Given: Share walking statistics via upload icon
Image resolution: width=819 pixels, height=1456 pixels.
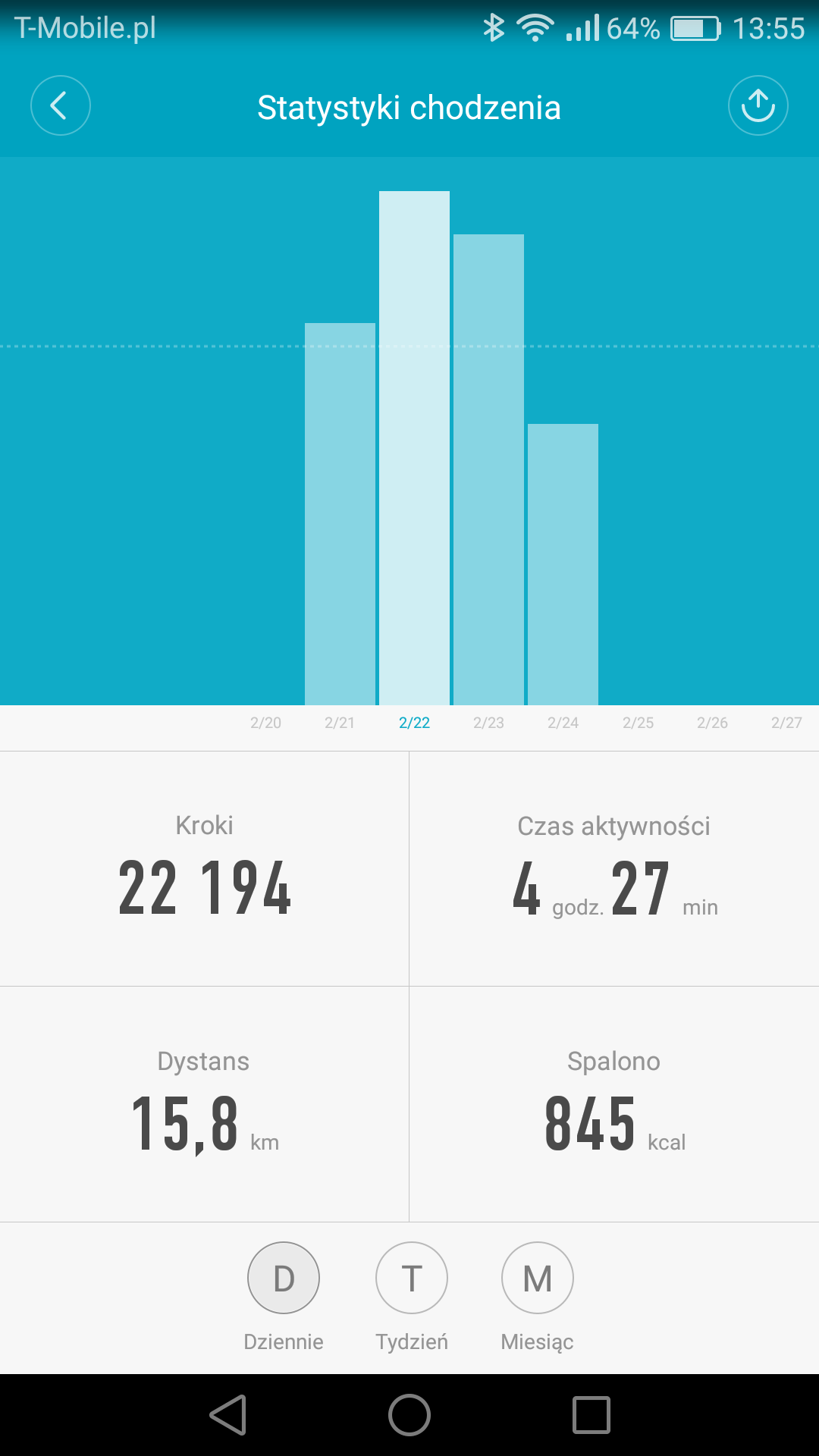Looking at the screenshot, I should click(x=758, y=105).
